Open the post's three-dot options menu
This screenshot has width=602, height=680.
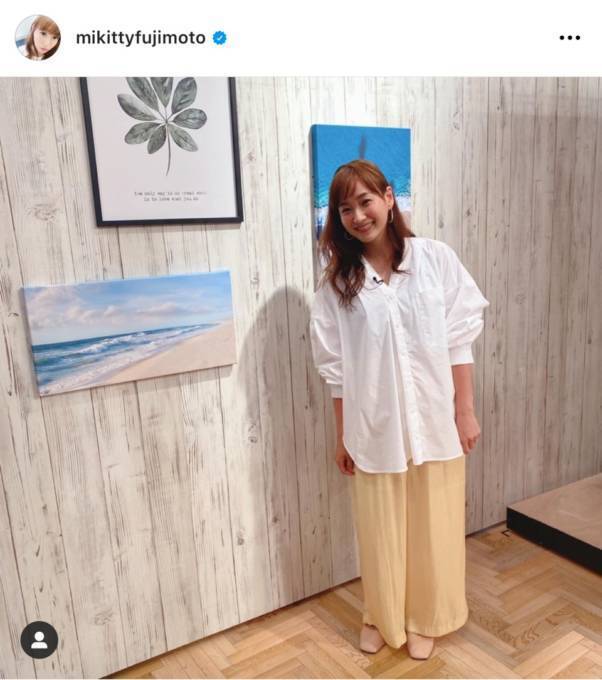(569, 38)
